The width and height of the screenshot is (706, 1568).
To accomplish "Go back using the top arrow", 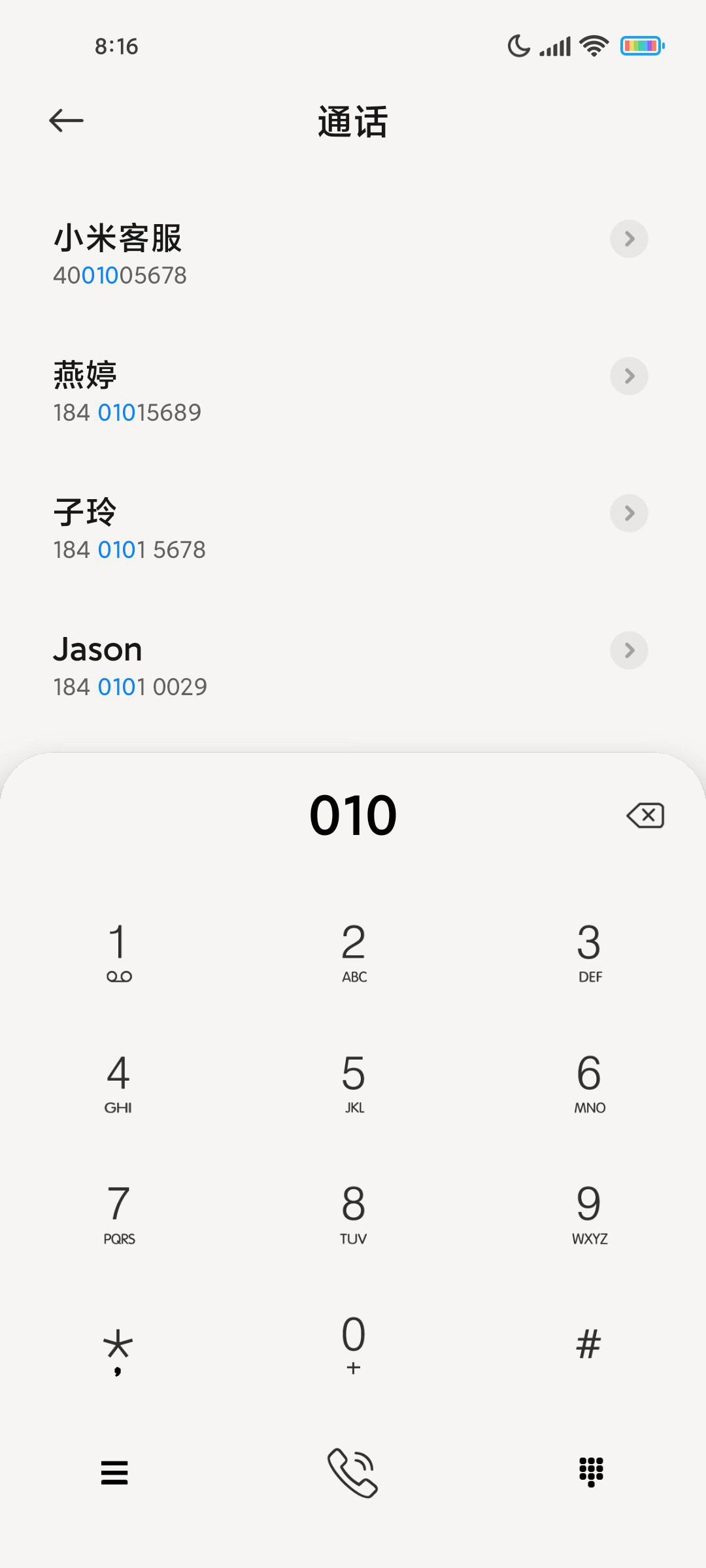I will point(66,121).
